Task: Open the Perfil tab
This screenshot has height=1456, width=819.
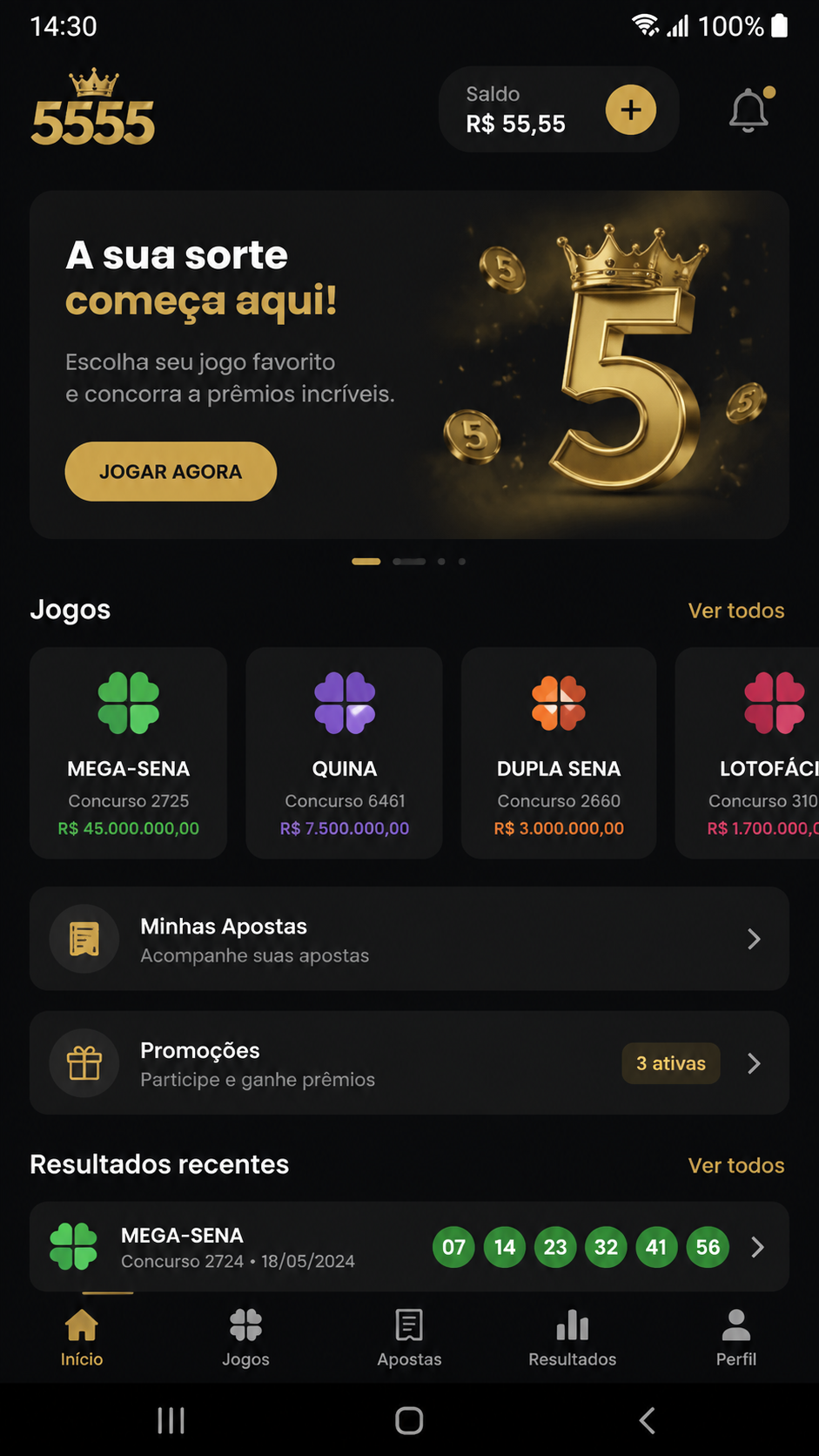Action: 736,1338
